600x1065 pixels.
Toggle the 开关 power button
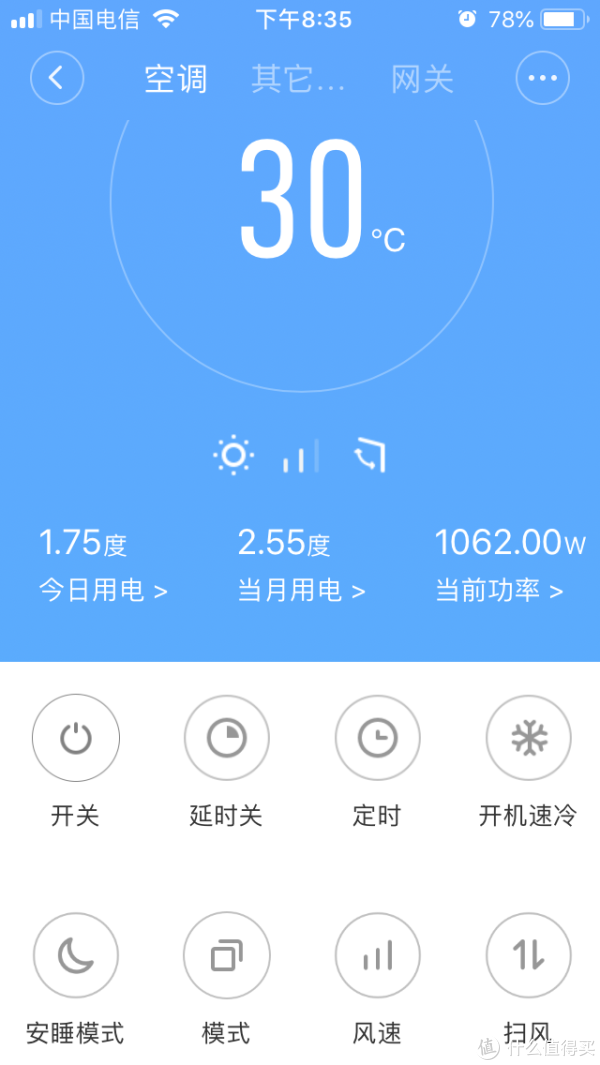(76, 738)
